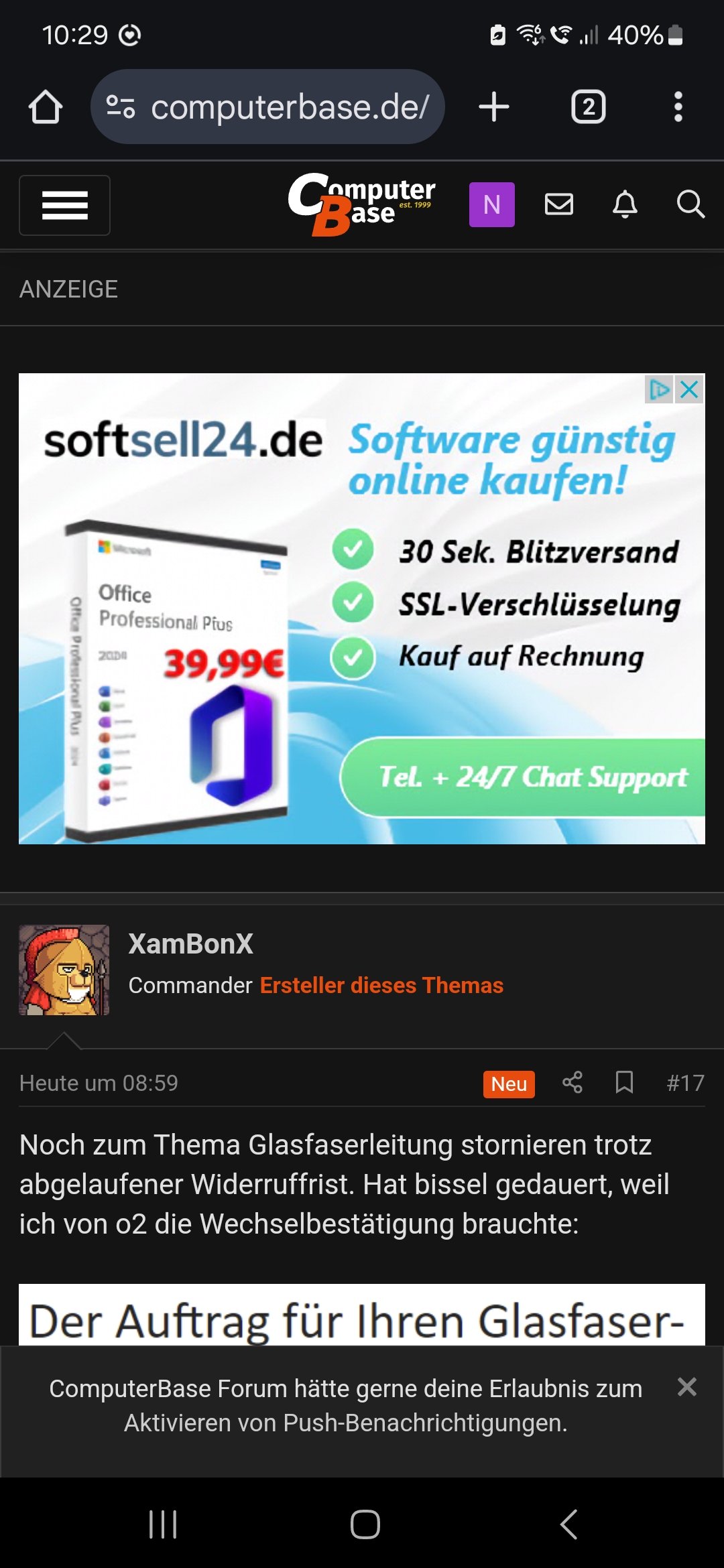Open the site search
This screenshot has width=724, height=1568.
[690, 204]
